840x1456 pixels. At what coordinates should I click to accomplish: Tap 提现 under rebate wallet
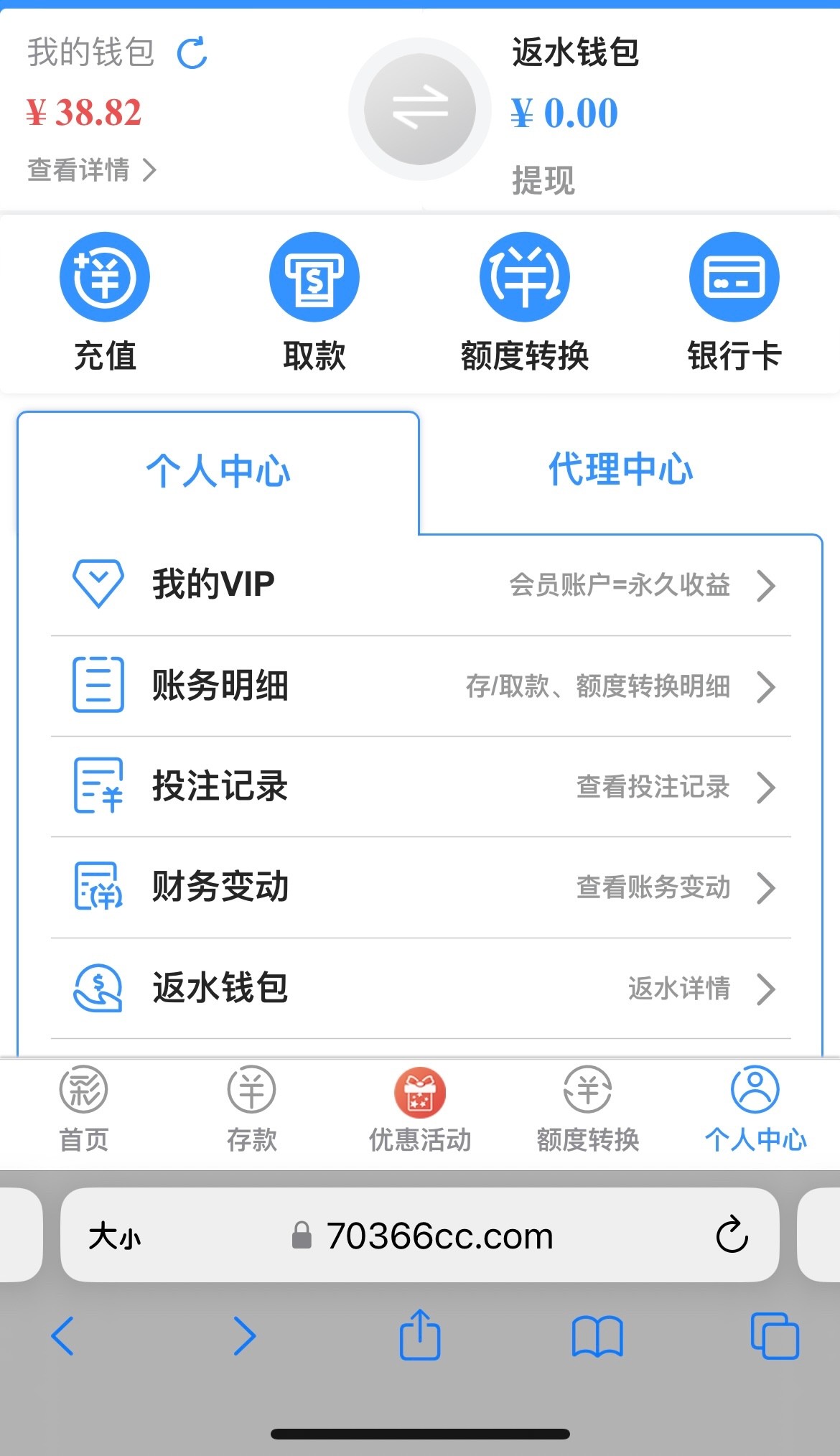543,179
